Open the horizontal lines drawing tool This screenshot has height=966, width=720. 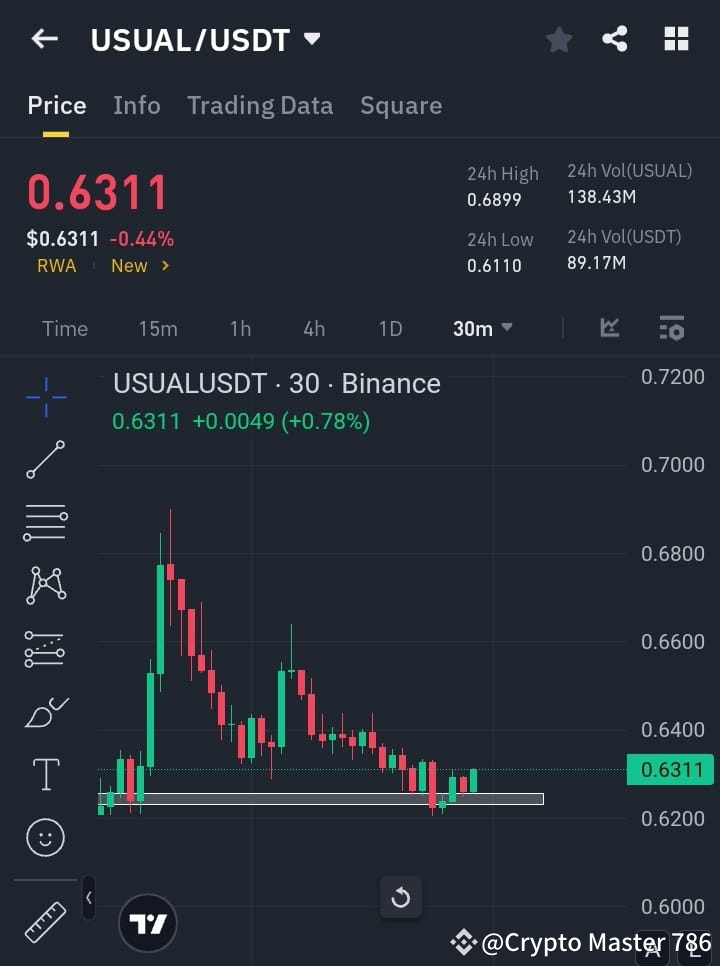click(45, 523)
